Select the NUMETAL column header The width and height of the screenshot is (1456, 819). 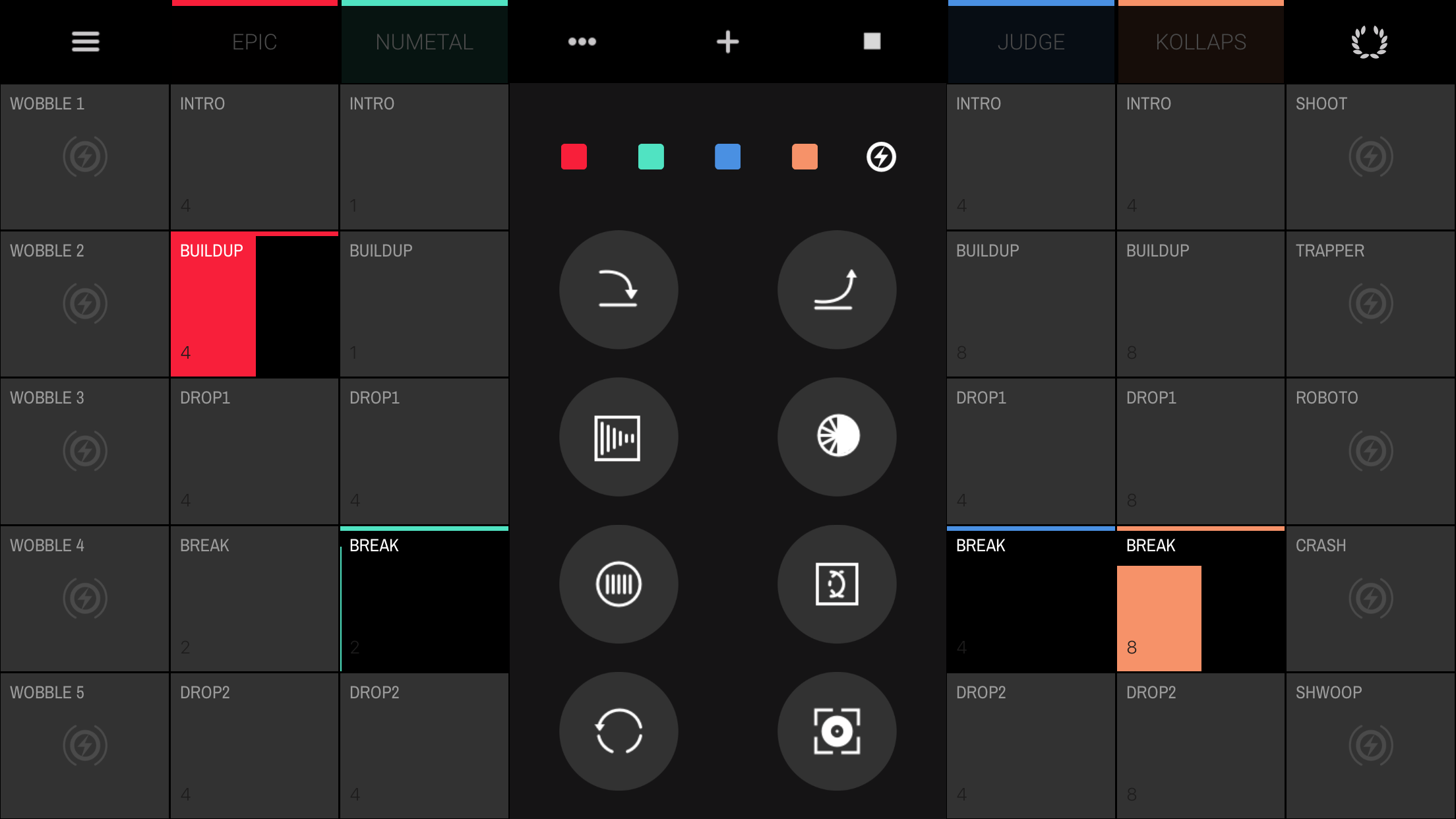click(424, 42)
